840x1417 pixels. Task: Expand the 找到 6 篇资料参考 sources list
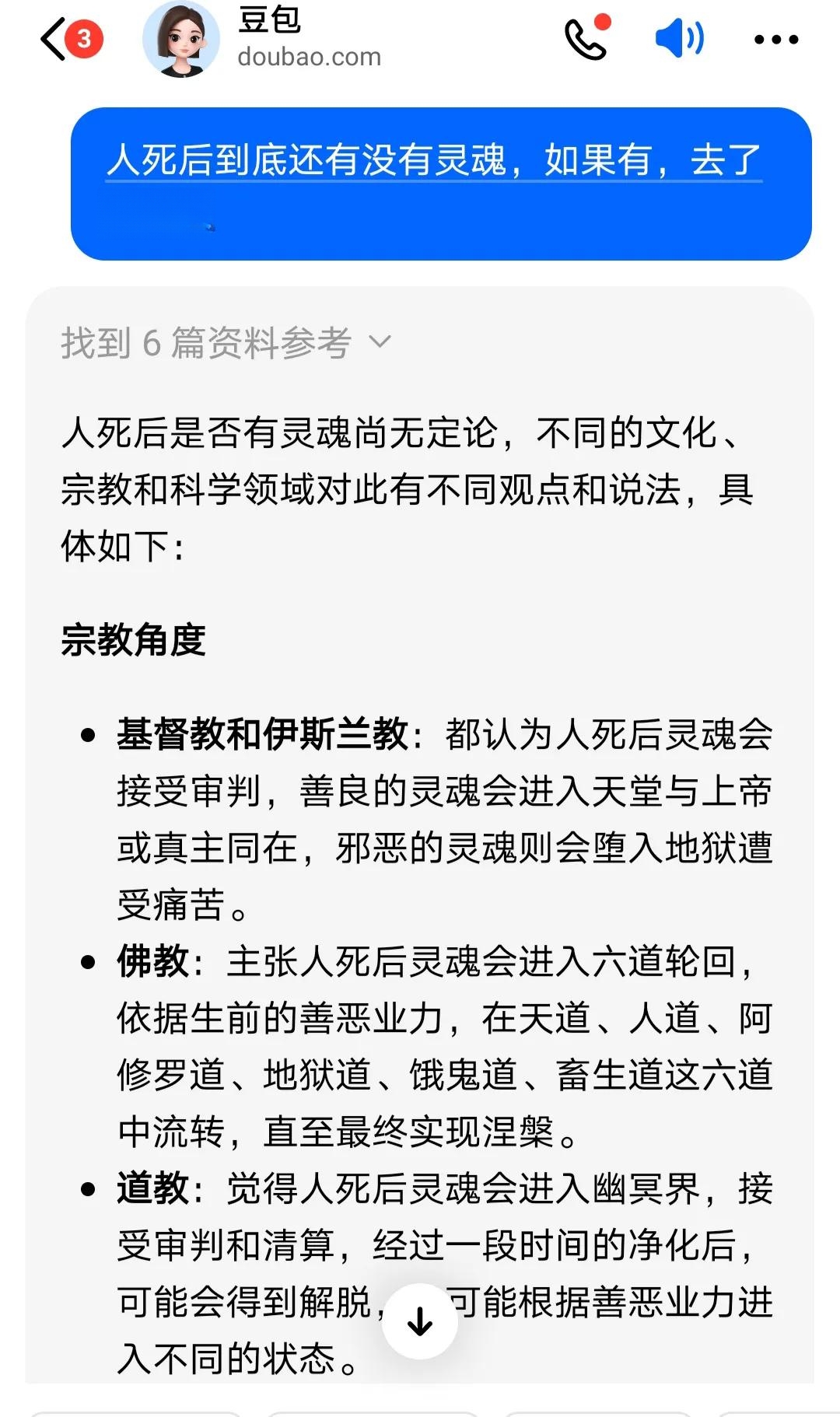pyautogui.click(x=226, y=342)
